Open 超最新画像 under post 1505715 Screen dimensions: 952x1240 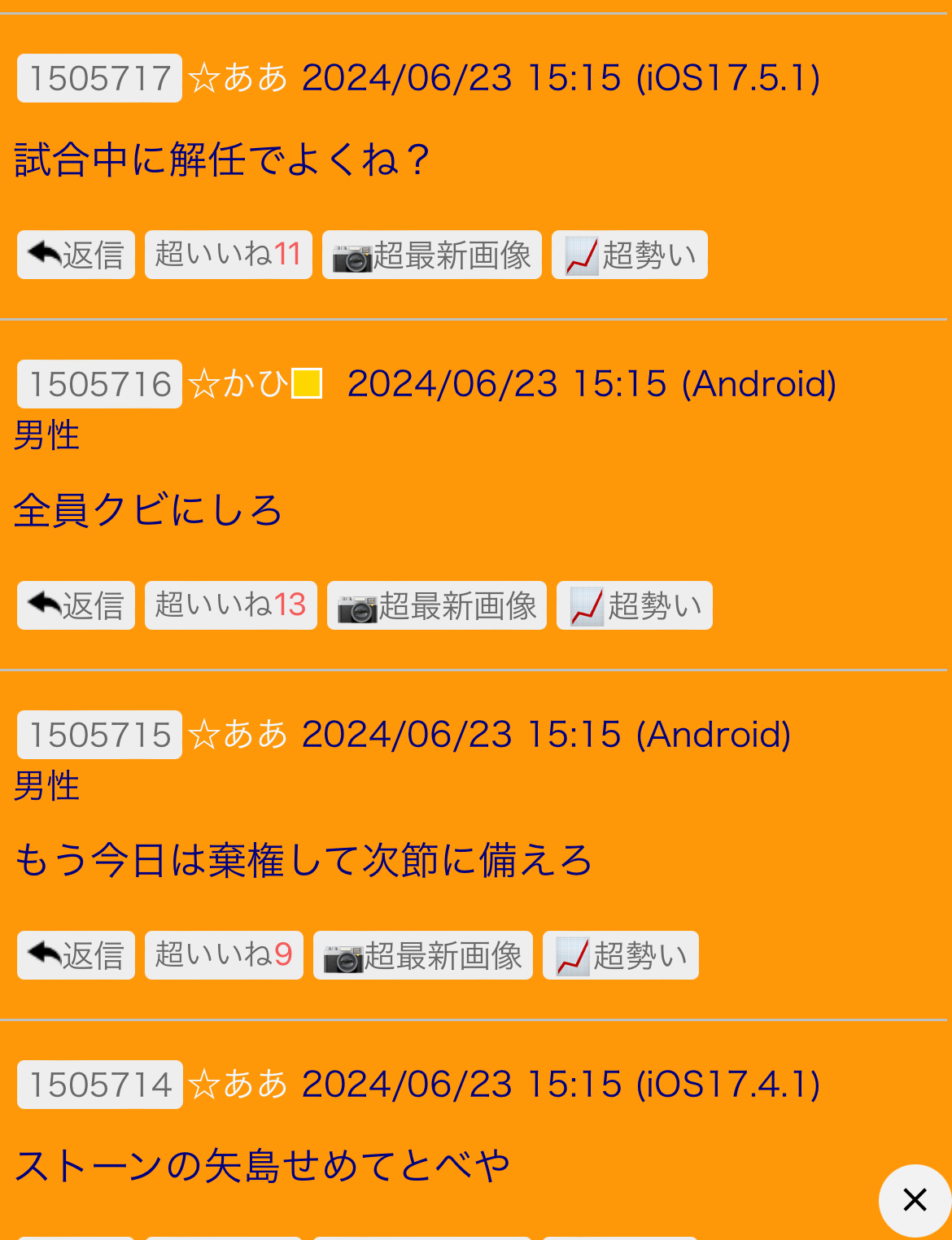pyautogui.click(x=422, y=955)
